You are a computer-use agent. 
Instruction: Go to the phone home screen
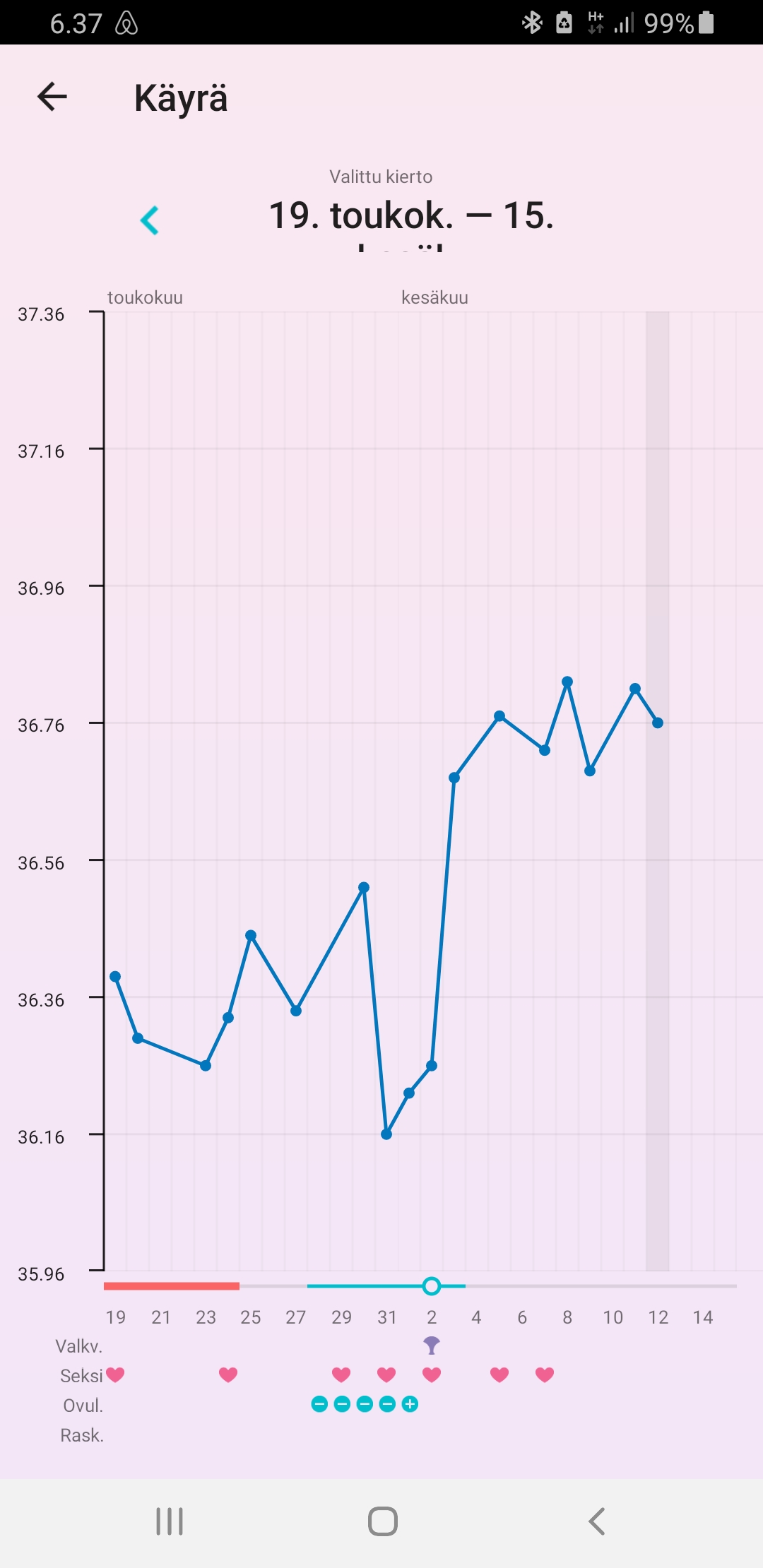pos(382,1521)
